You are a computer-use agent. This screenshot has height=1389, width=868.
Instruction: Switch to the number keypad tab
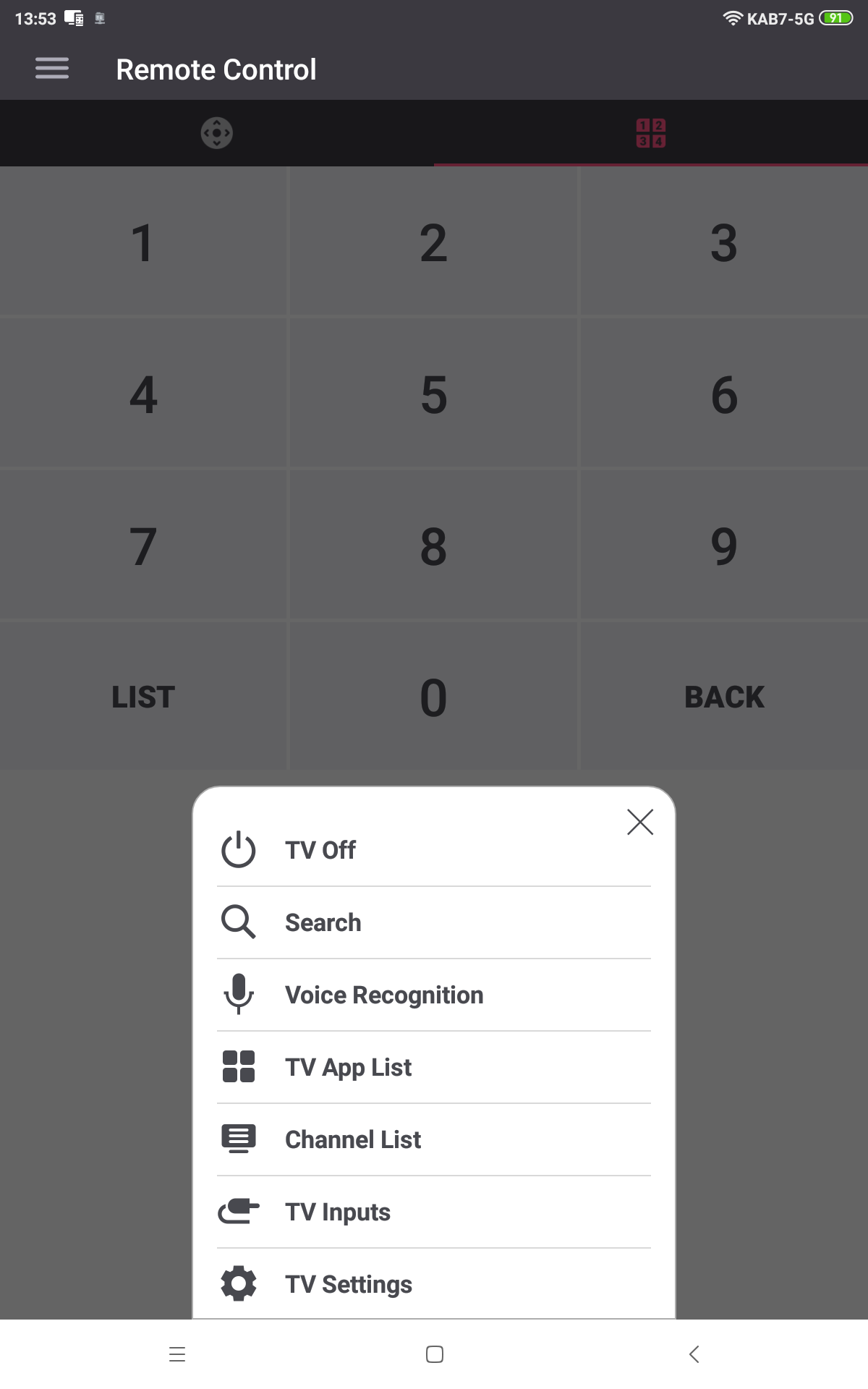[x=650, y=133]
